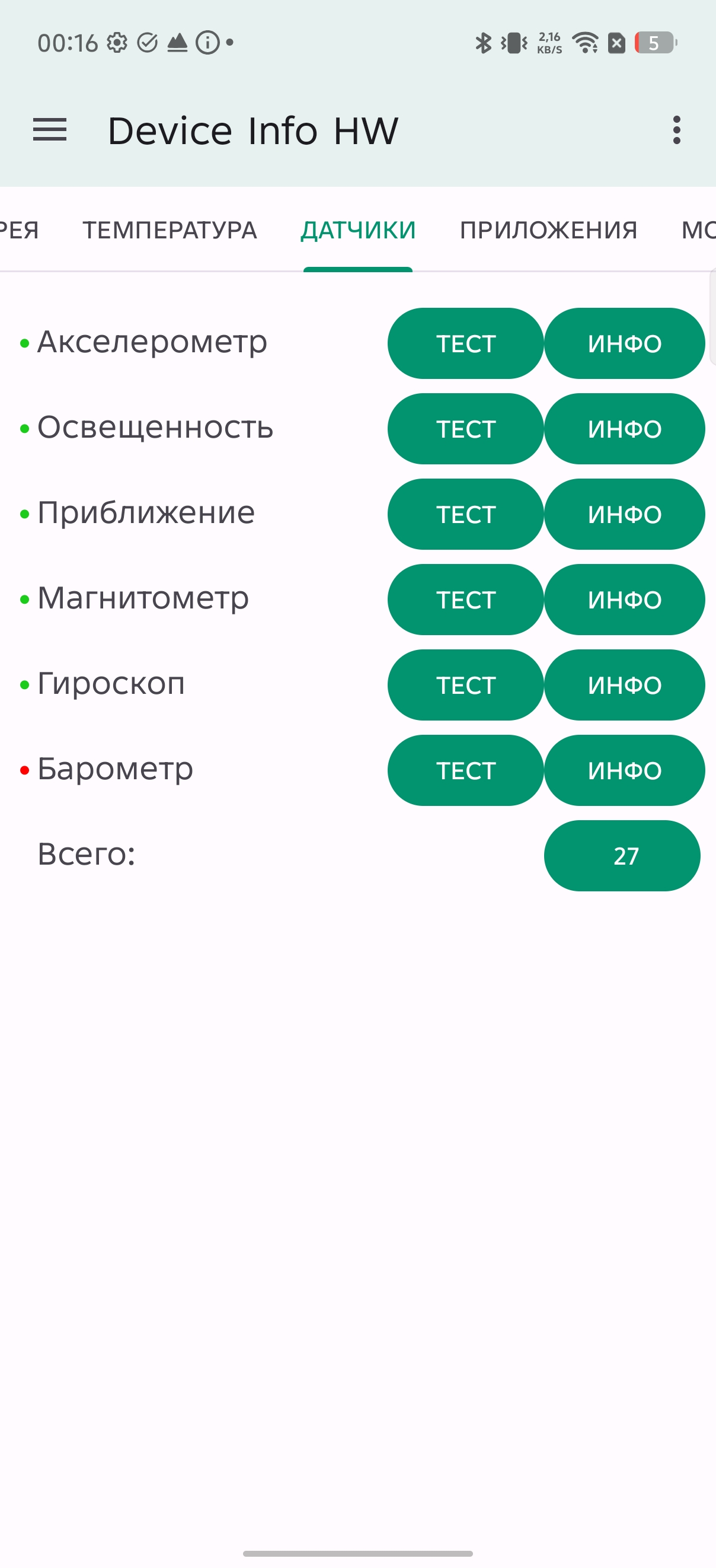Select the ДАТЧИКИ tab

357,230
